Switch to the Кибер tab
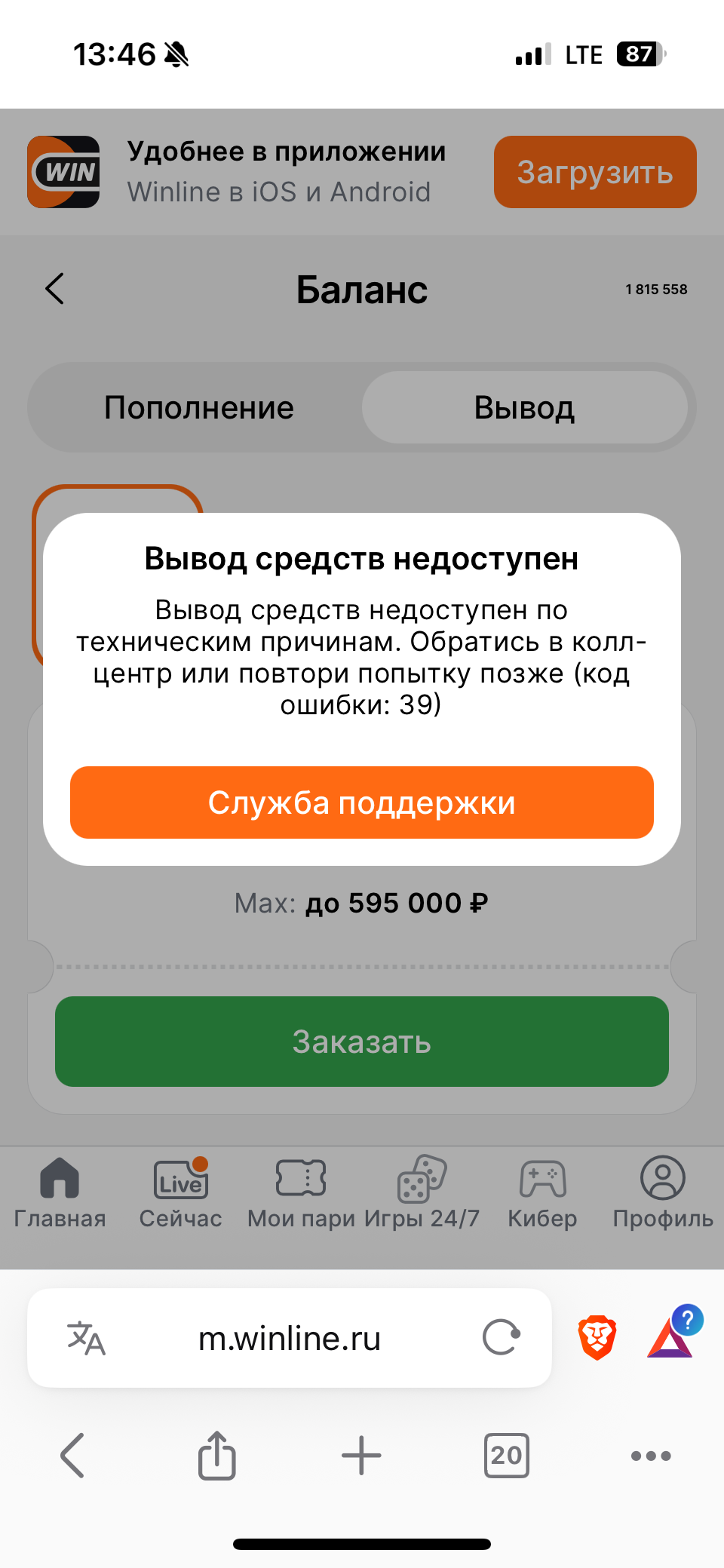The width and height of the screenshot is (724, 1568). (542, 1192)
